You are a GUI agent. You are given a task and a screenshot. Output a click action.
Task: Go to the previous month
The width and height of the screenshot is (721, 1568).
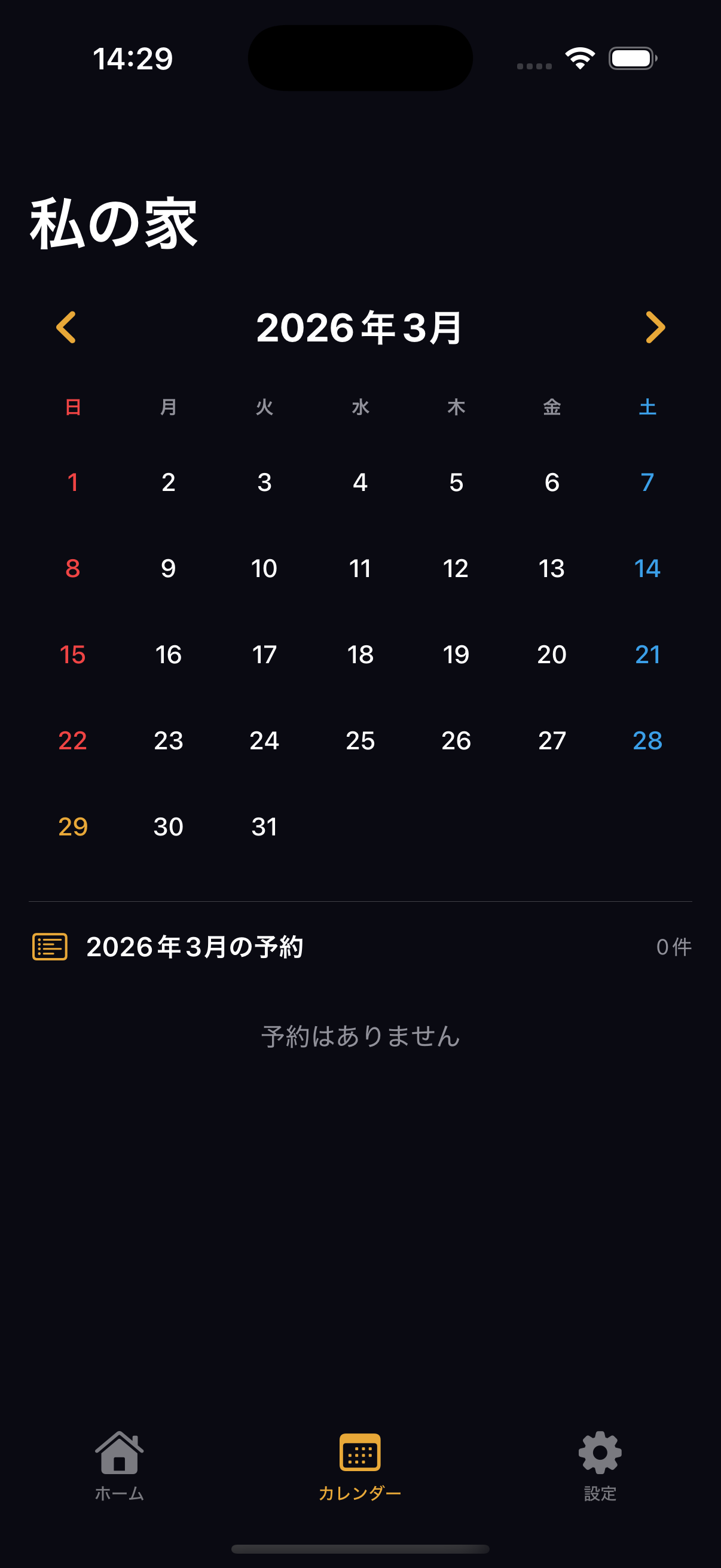coord(66,328)
